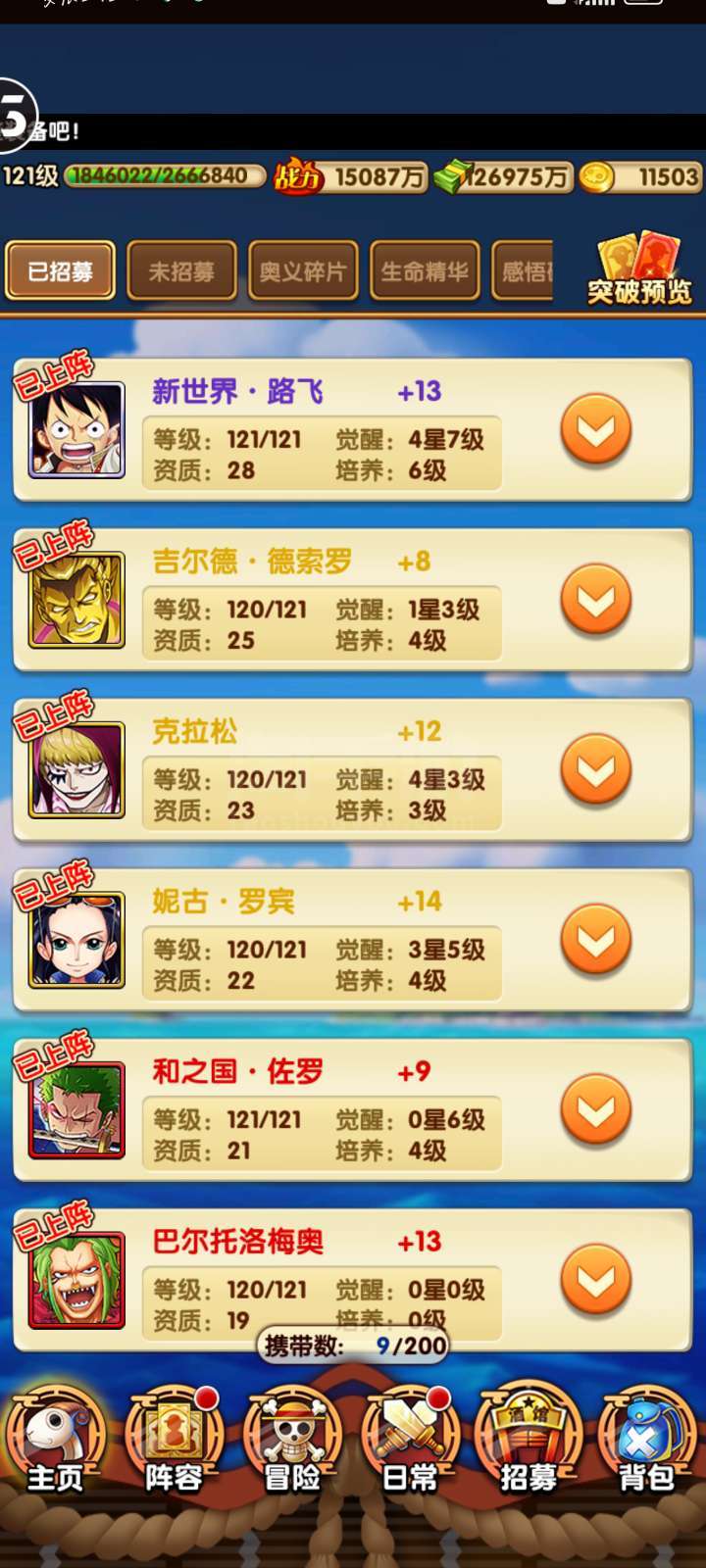Open 日常 in bottom navigation

[410, 1441]
